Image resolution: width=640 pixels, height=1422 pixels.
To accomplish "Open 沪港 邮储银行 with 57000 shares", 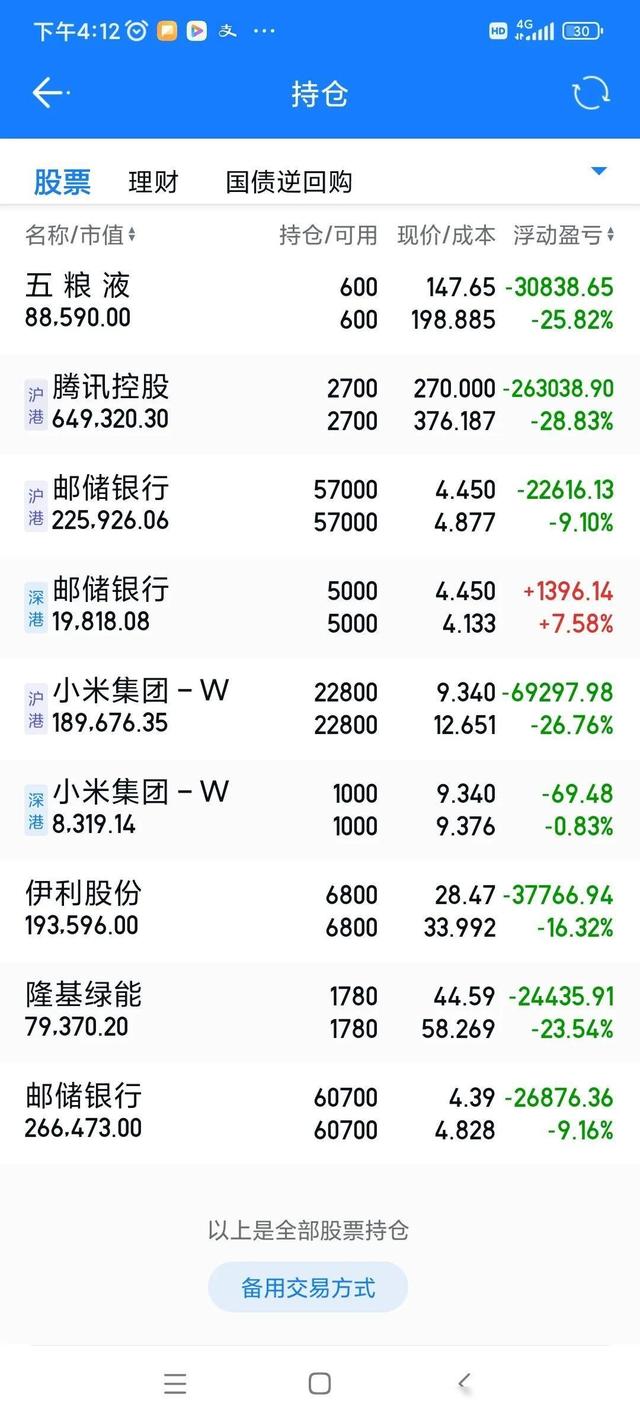I will pos(320,505).
